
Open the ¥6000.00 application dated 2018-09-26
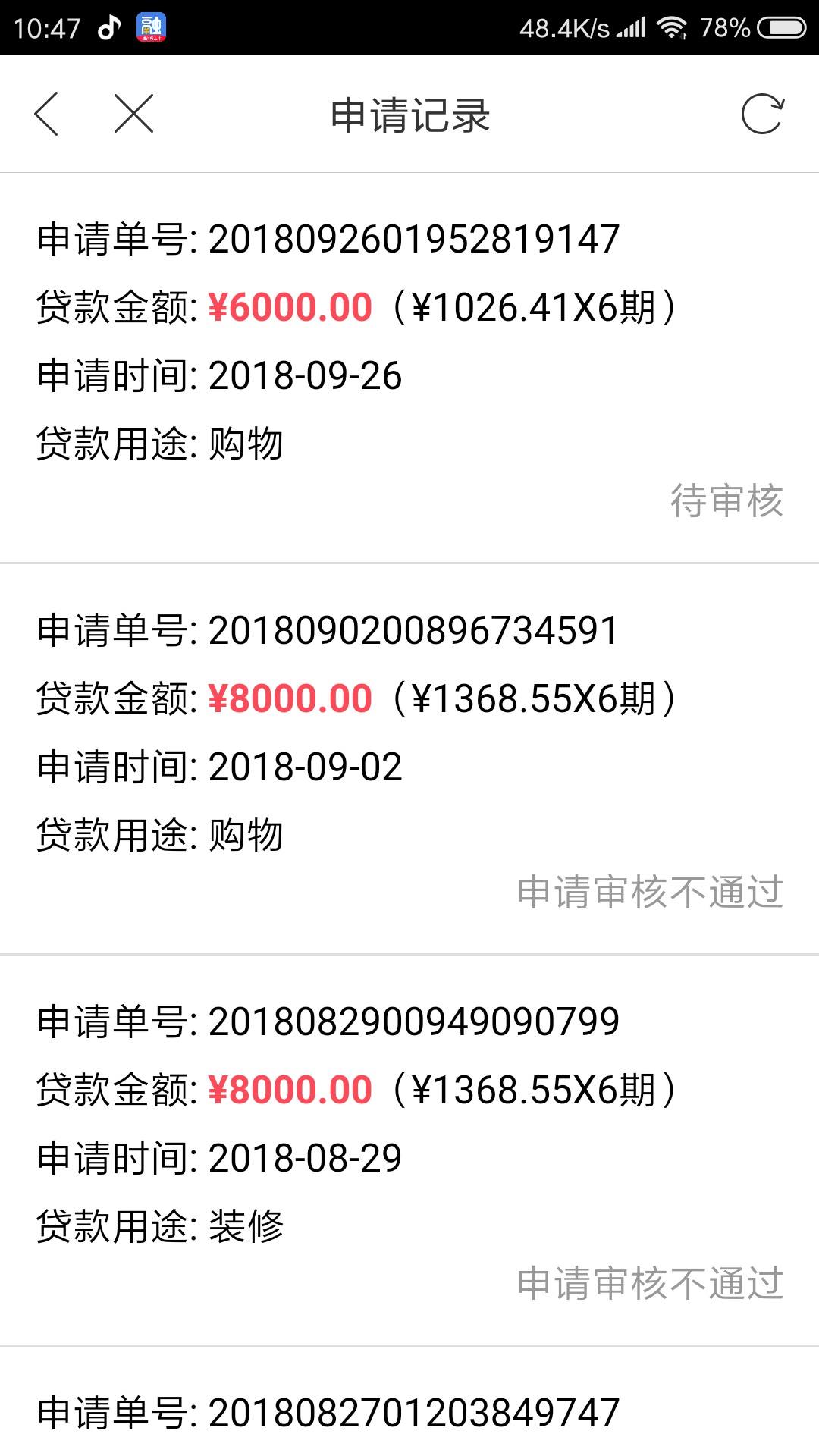tap(409, 368)
